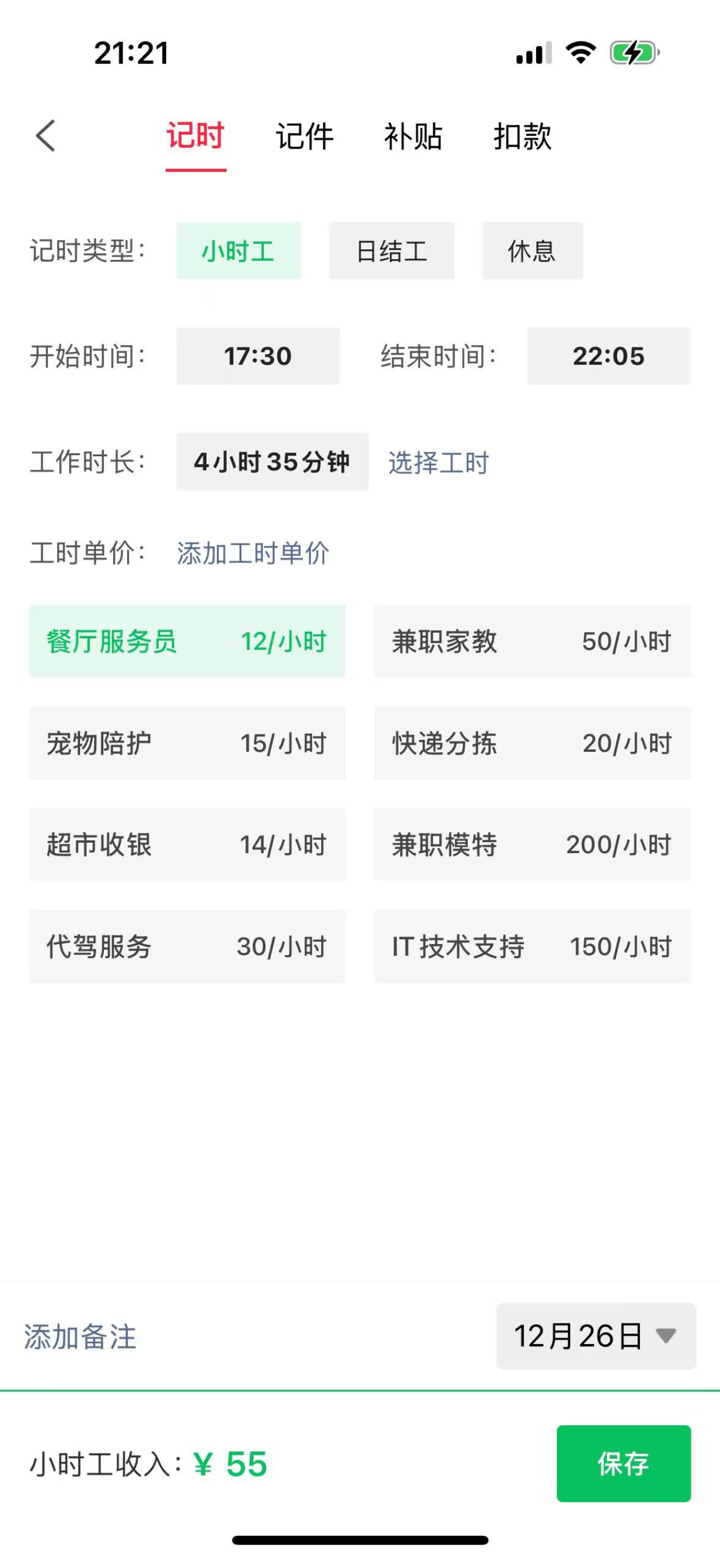This screenshot has width=720, height=1558.
Task: Tap the work duration 4小时35分钟 field
Action: (x=272, y=462)
